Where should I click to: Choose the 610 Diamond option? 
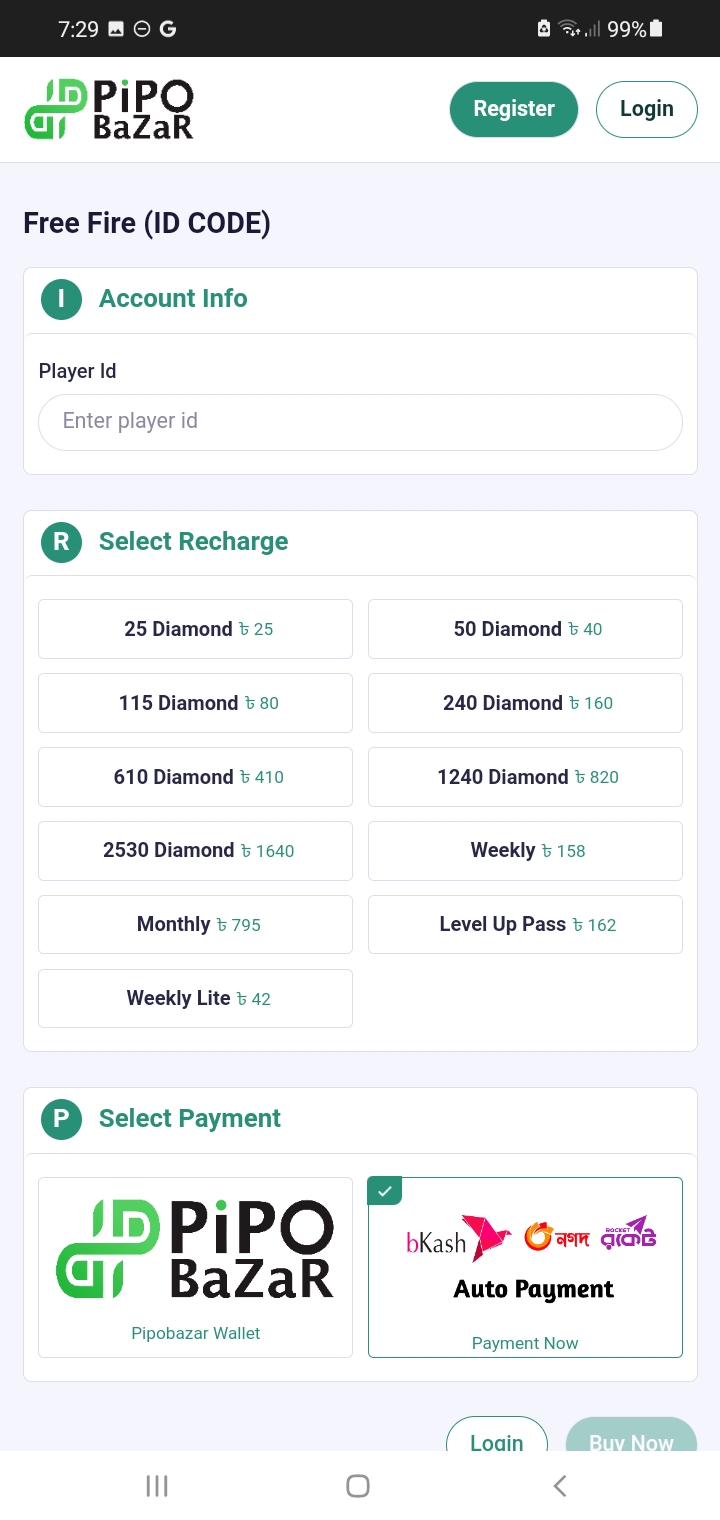pyautogui.click(x=195, y=777)
